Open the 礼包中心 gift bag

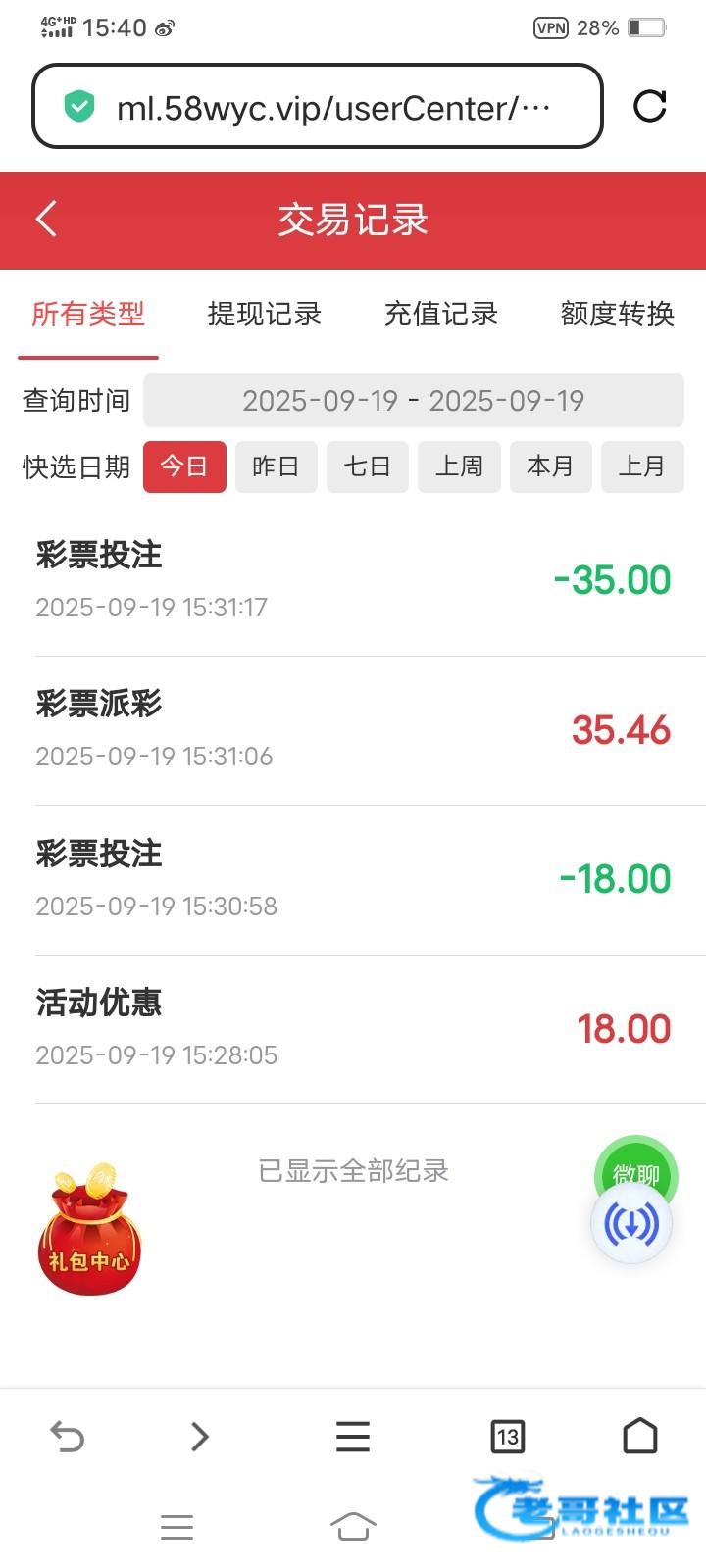pyautogui.click(x=89, y=1230)
